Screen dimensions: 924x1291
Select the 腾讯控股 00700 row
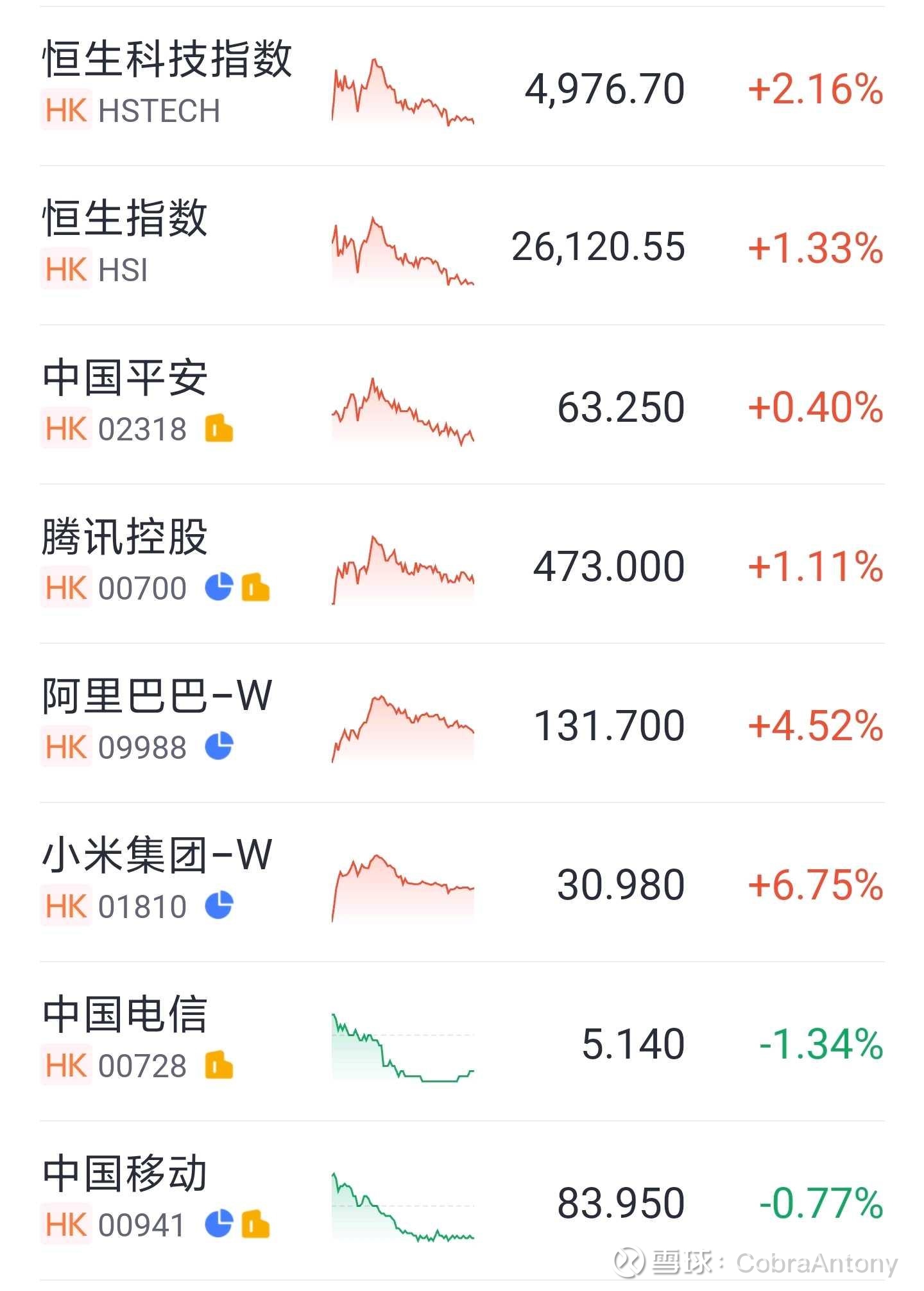tap(462, 564)
